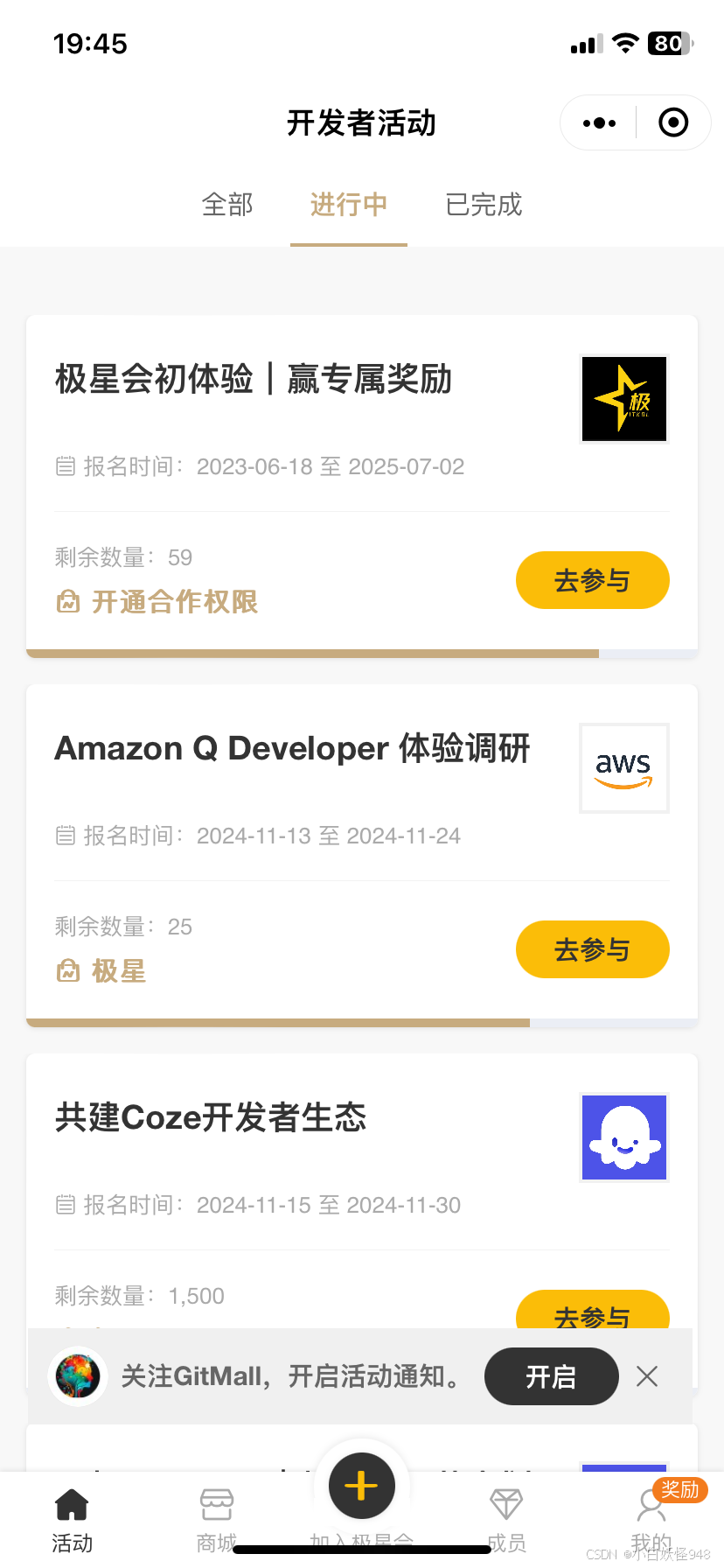Tap the plus button to join 极星会
Screen dimensions: 724x1568
click(361, 1487)
